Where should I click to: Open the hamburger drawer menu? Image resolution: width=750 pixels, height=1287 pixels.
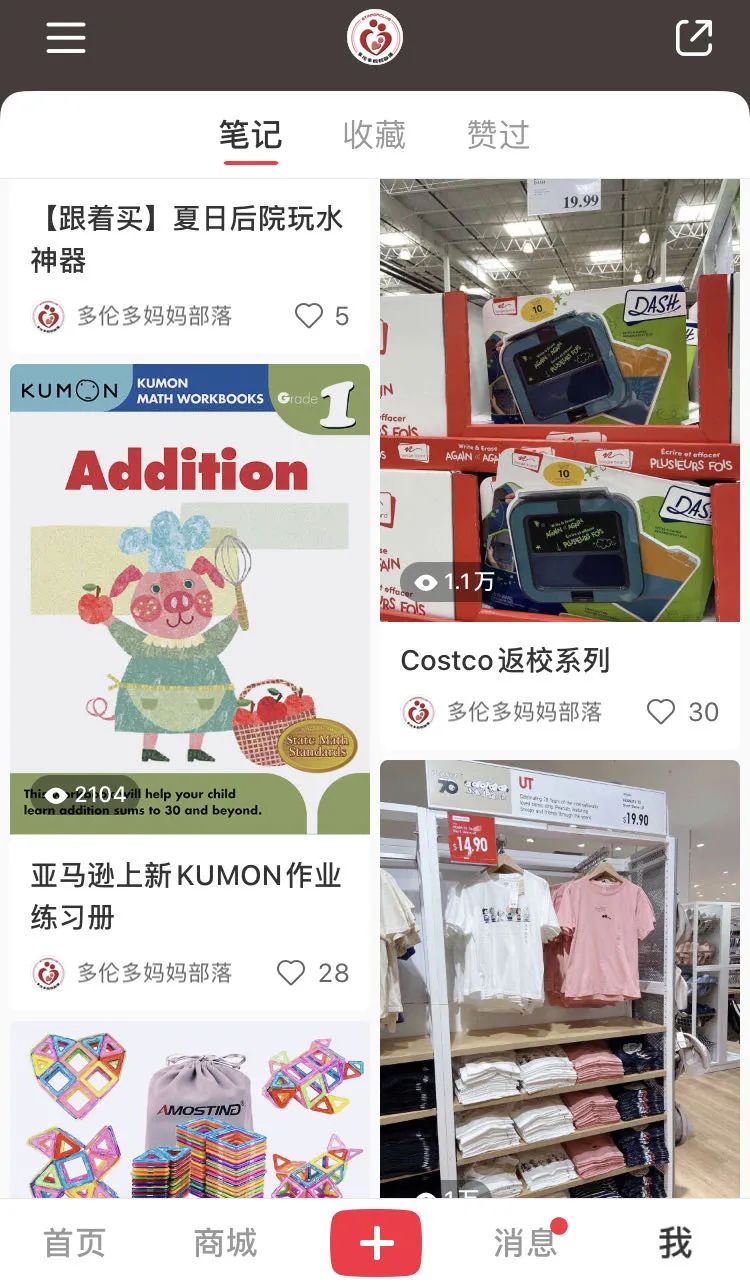tap(66, 37)
